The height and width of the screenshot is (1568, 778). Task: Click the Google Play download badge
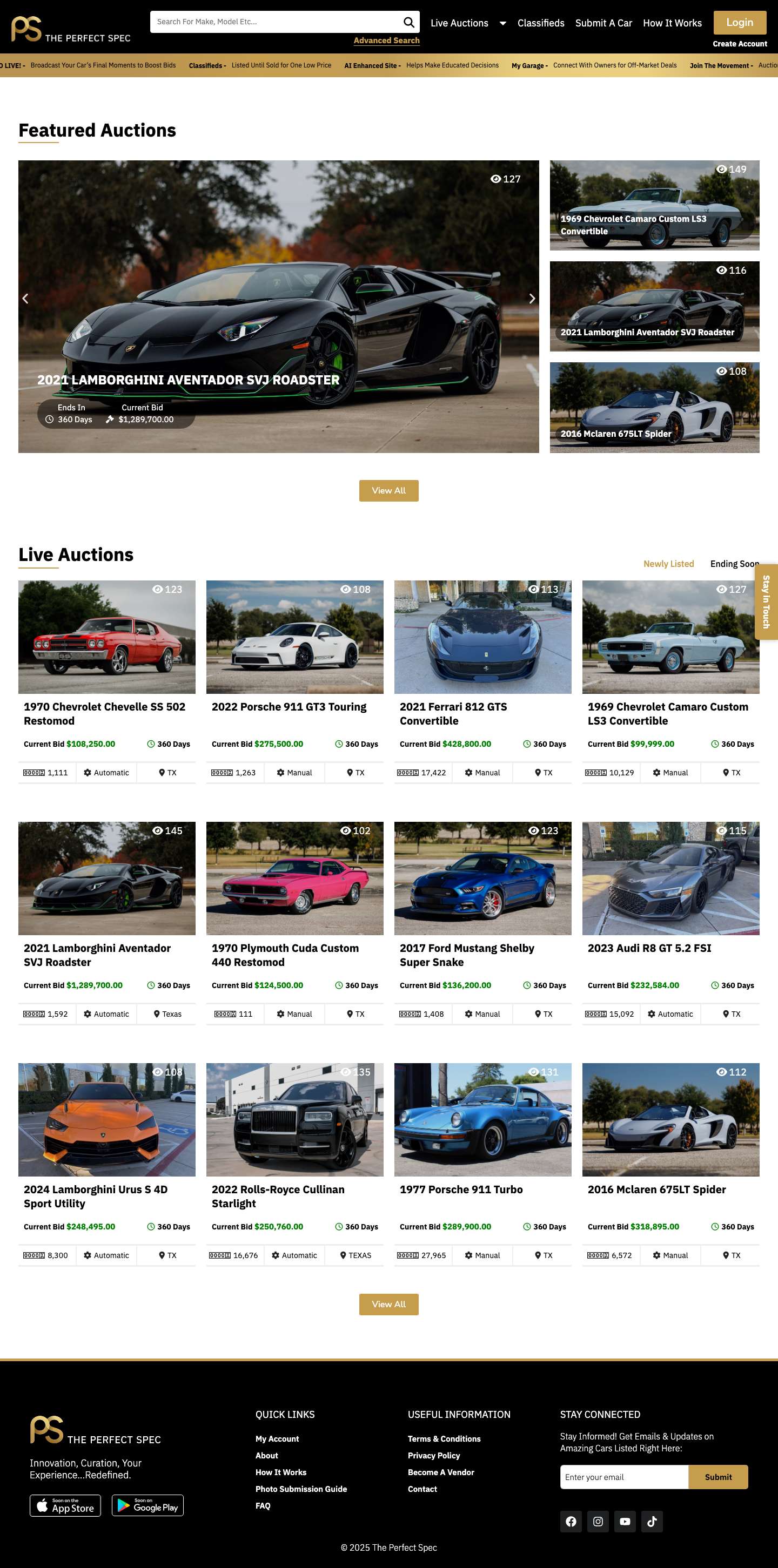pyautogui.click(x=147, y=1505)
